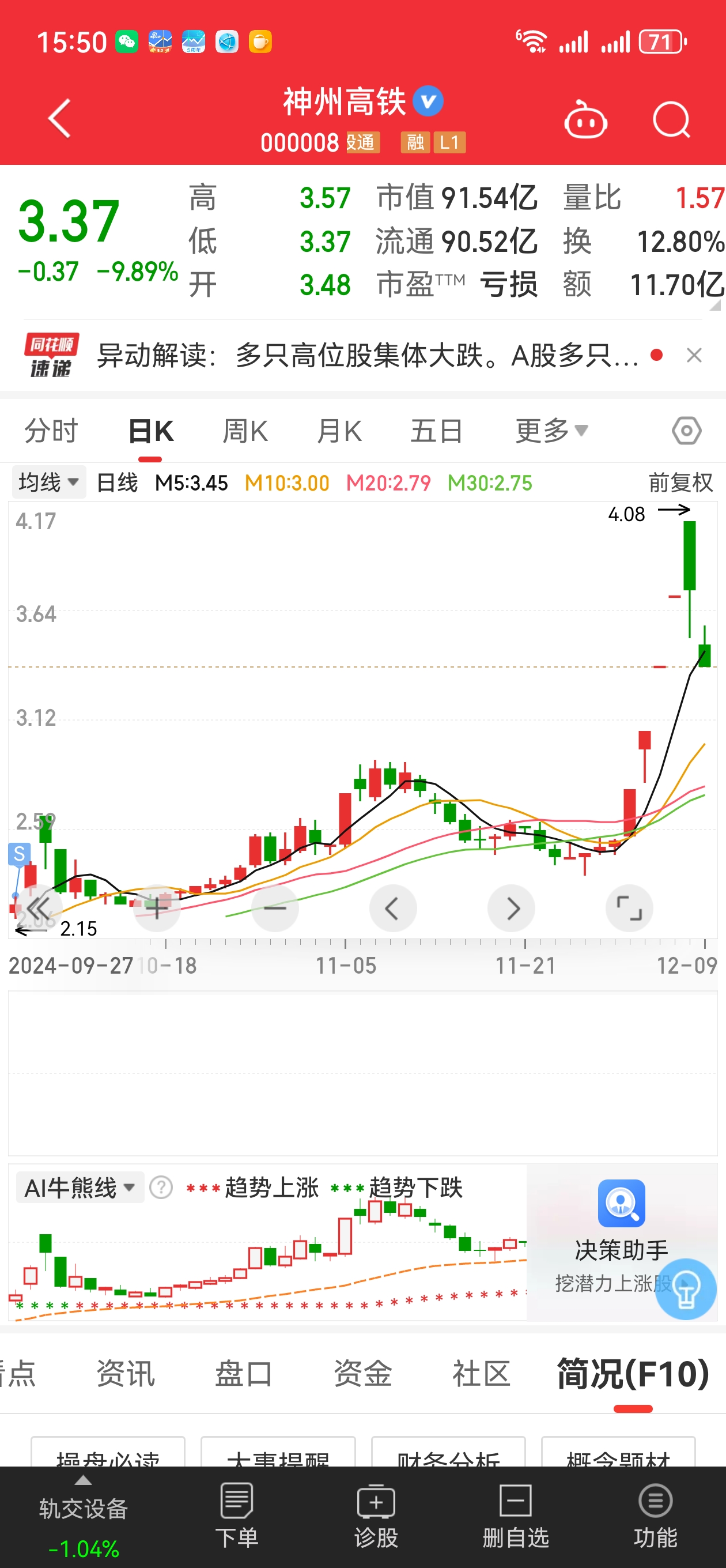Viewport: 726px width, 1568px height.
Task: Zoom out the K-line chart
Action: coord(274,907)
